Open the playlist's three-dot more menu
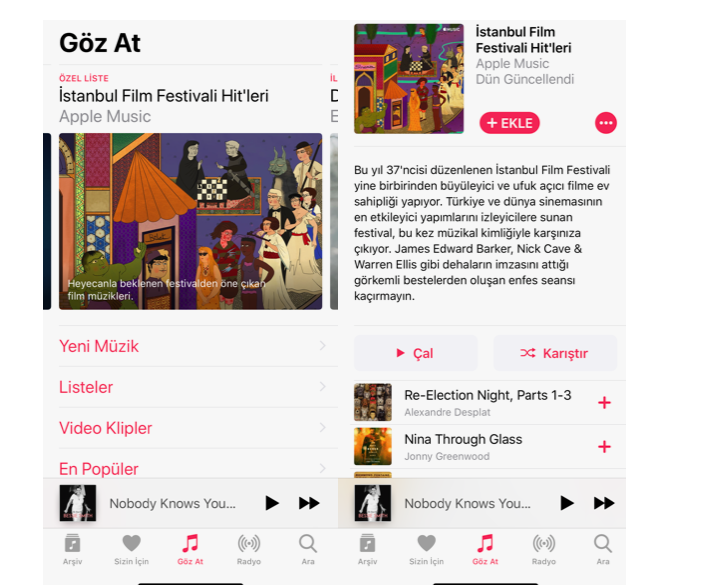 coord(605,123)
